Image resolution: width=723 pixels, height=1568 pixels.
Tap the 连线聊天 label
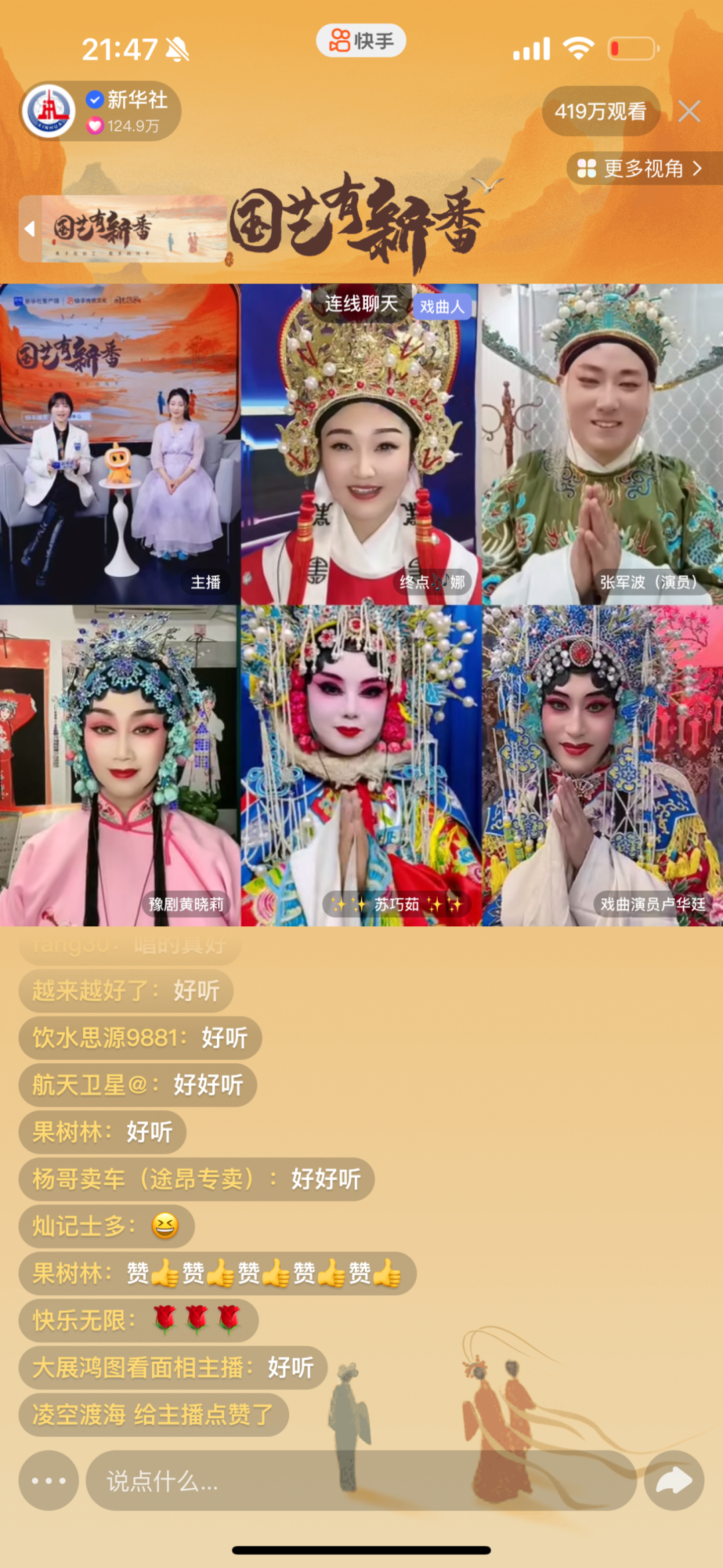(x=361, y=304)
